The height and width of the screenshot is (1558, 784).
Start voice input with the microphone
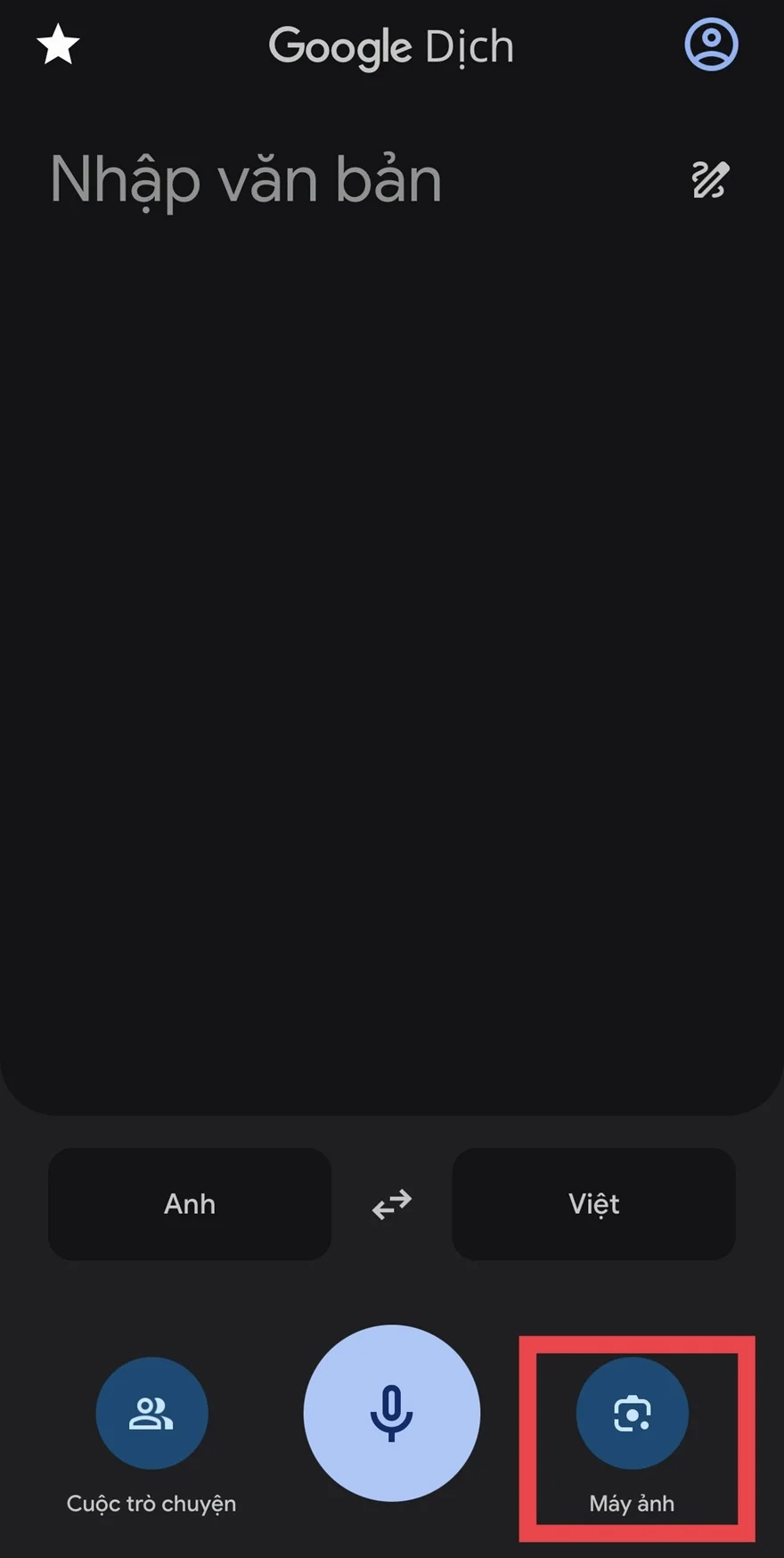[x=392, y=1413]
